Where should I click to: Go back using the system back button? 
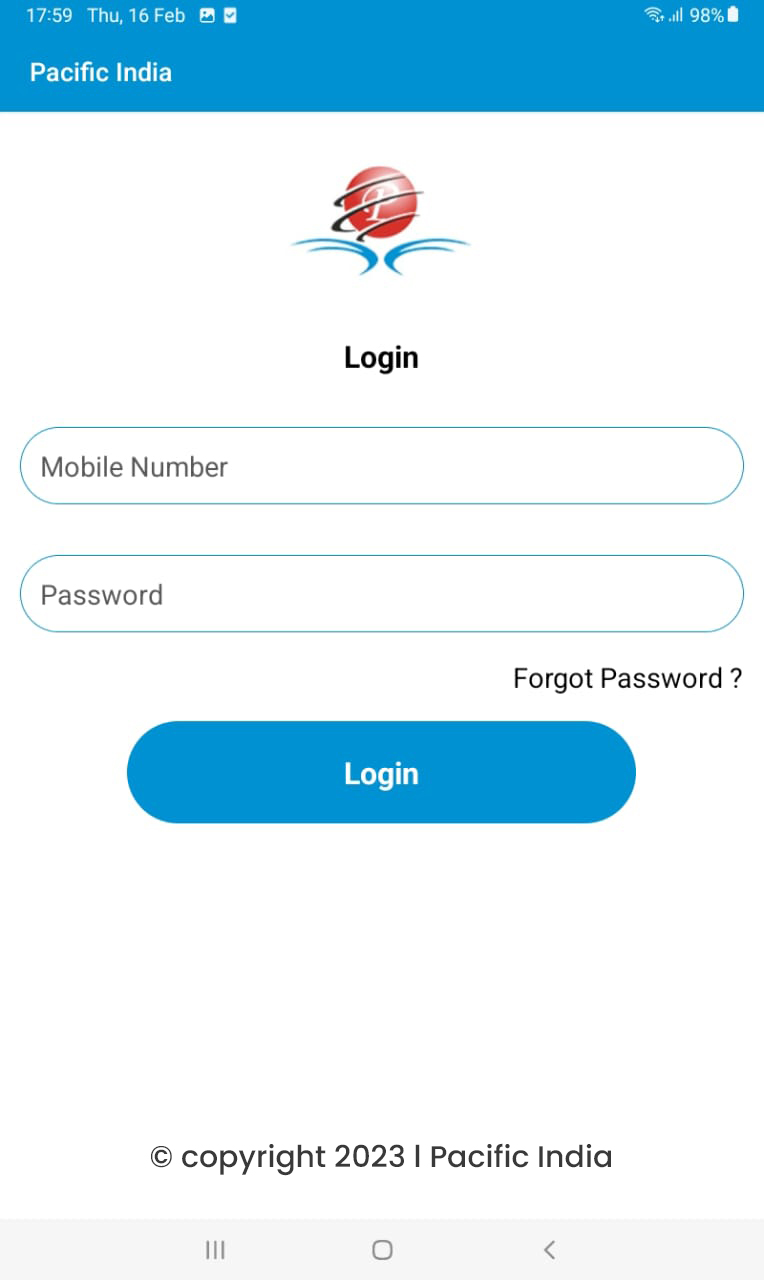(x=549, y=1249)
